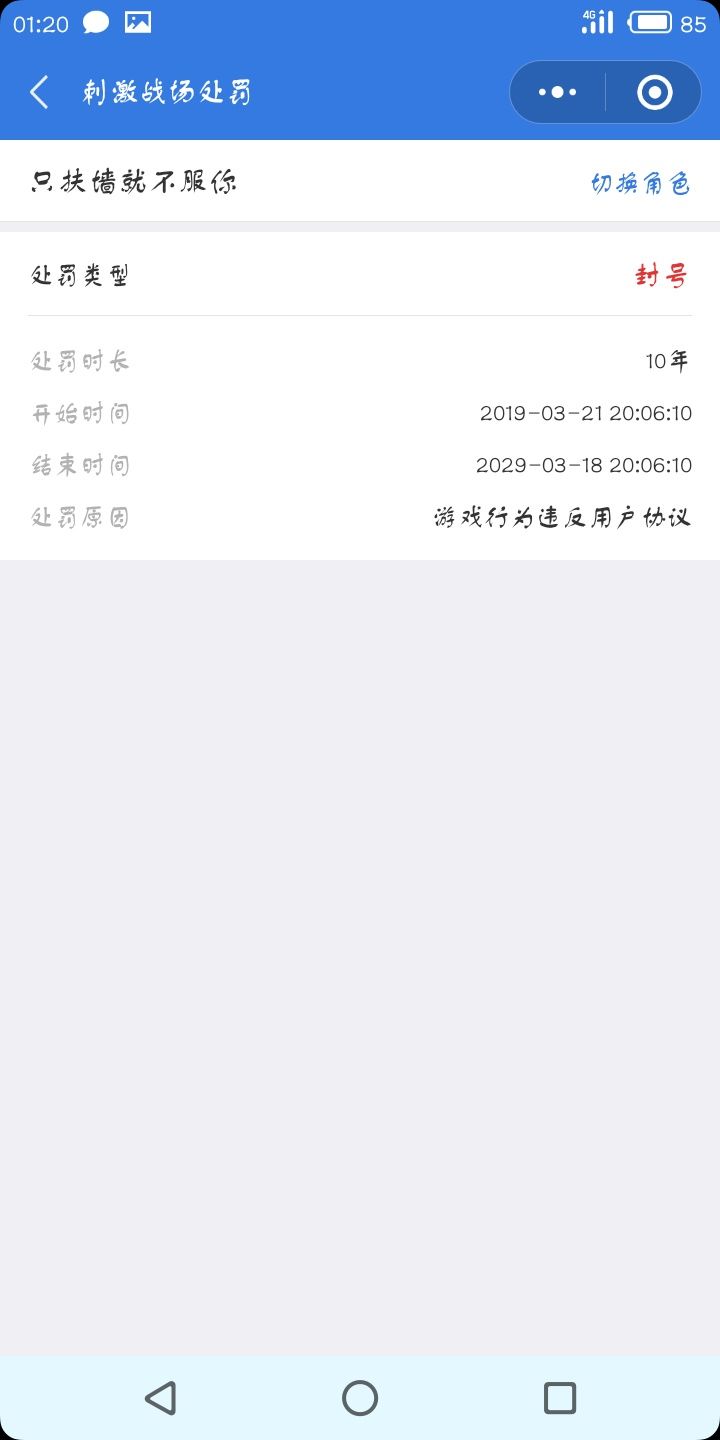The image size is (720, 1440).
Task: Close the mini program with circle button
Action: point(654,93)
